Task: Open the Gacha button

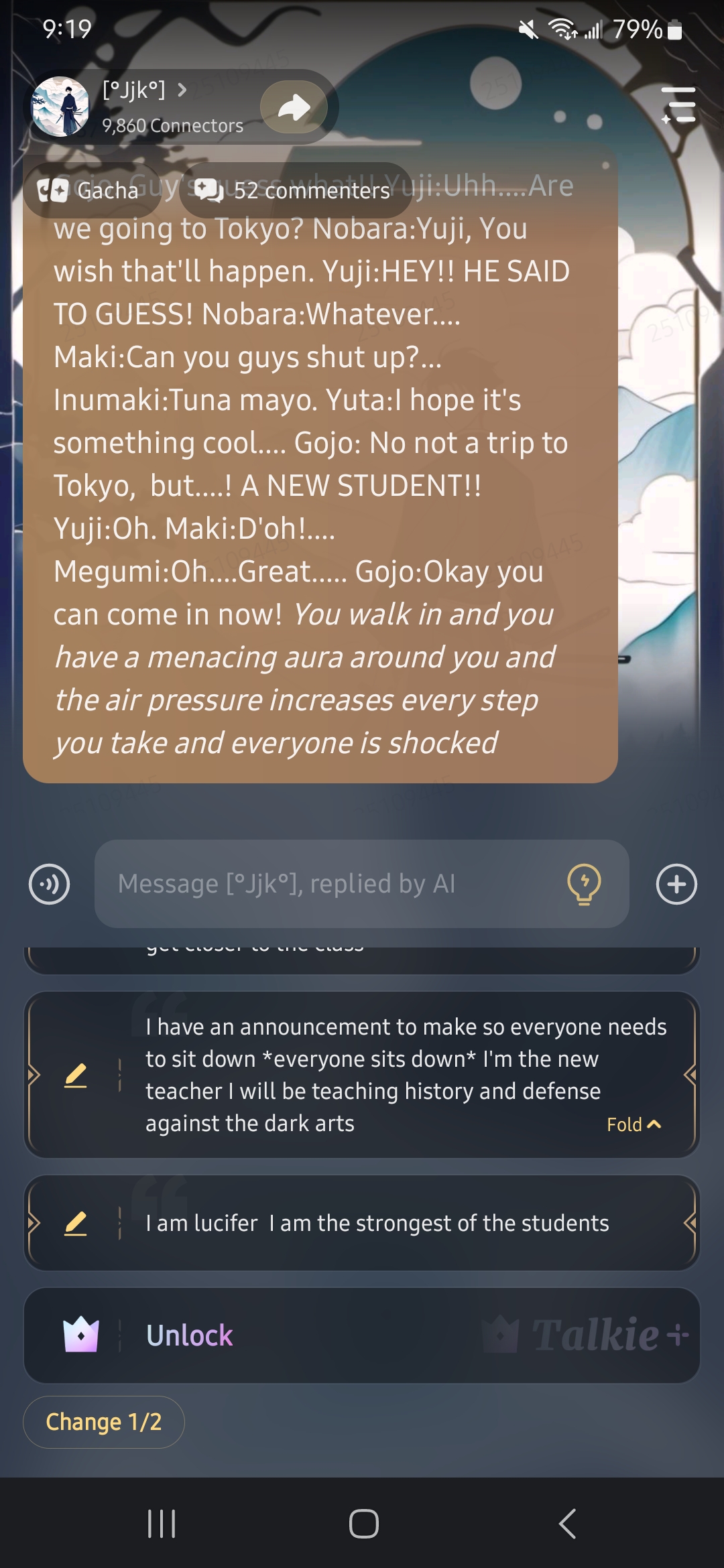Action: click(x=90, y=191)
